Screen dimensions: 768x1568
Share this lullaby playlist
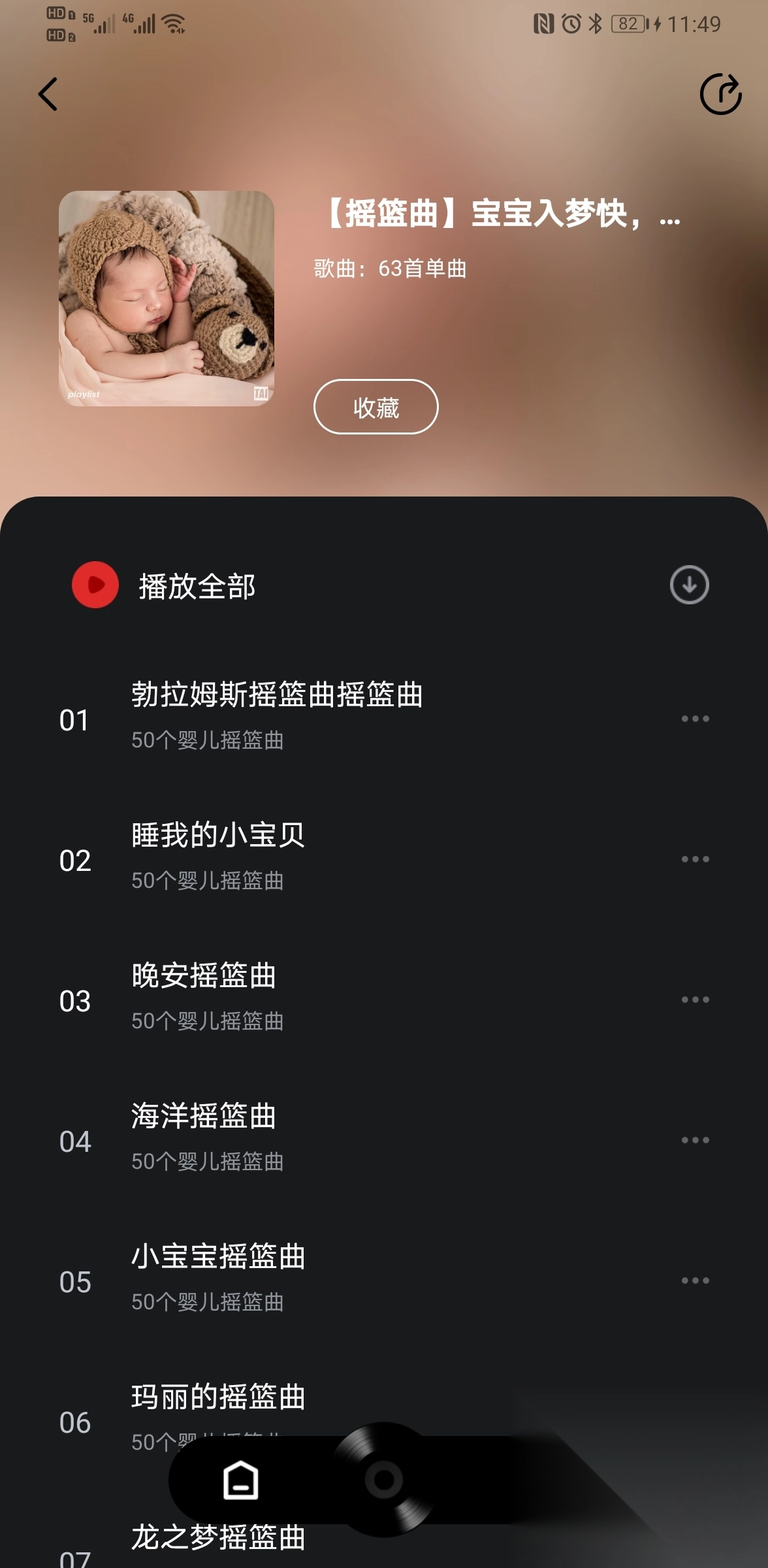[720, 94]
